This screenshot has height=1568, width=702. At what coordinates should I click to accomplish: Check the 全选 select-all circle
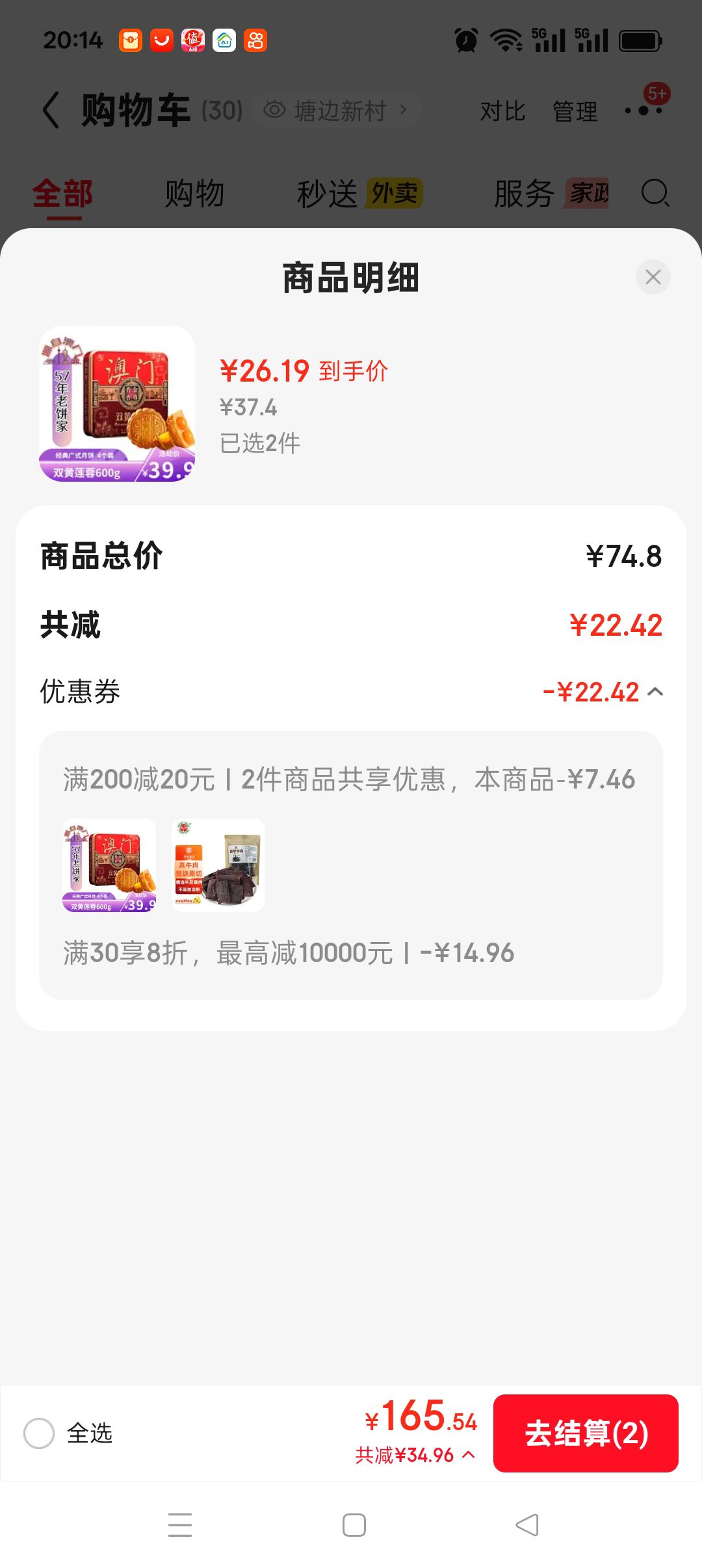click(39, 1433)
